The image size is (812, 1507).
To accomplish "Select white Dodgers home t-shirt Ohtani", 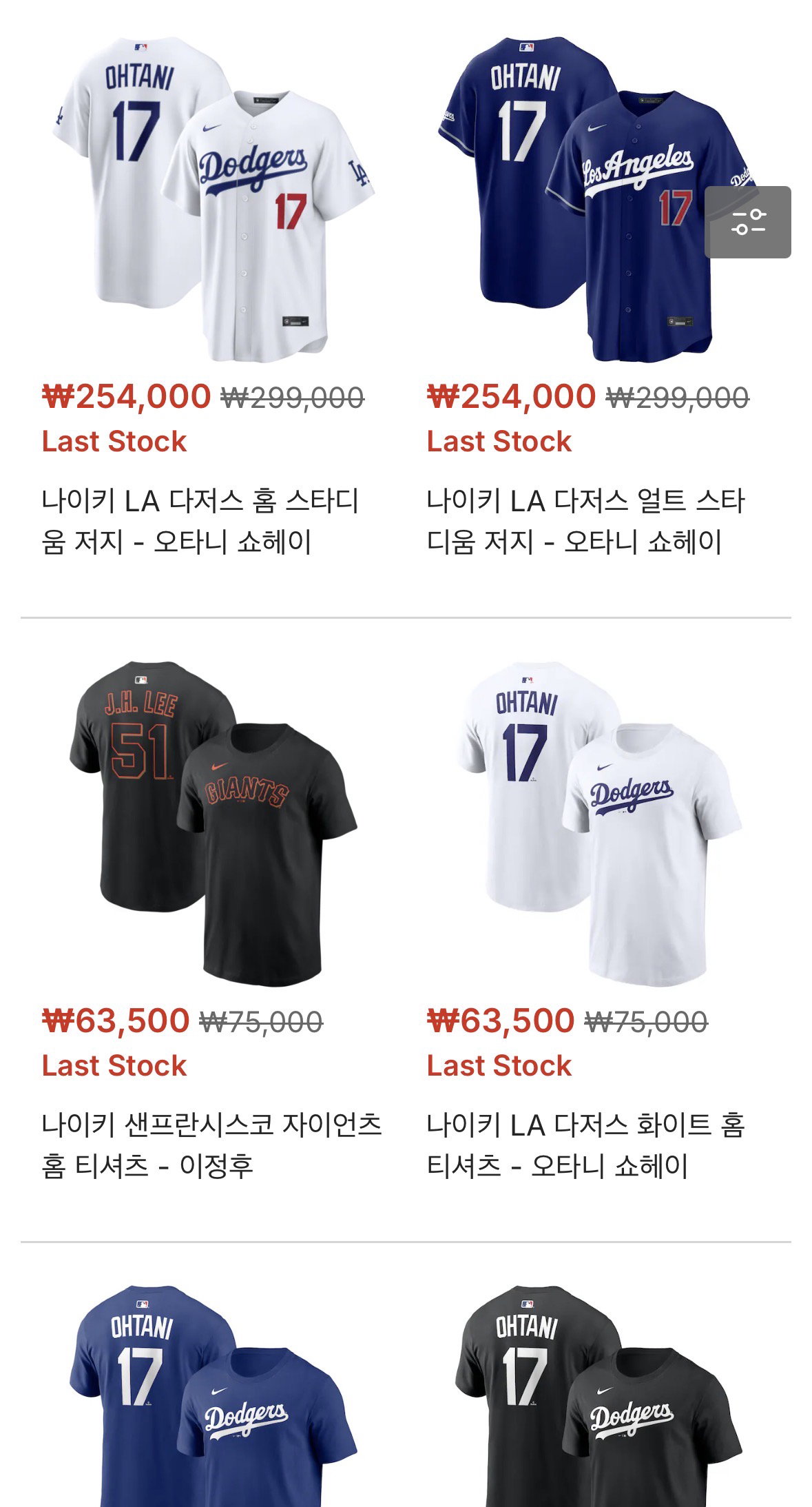I will tap(598, 824).
